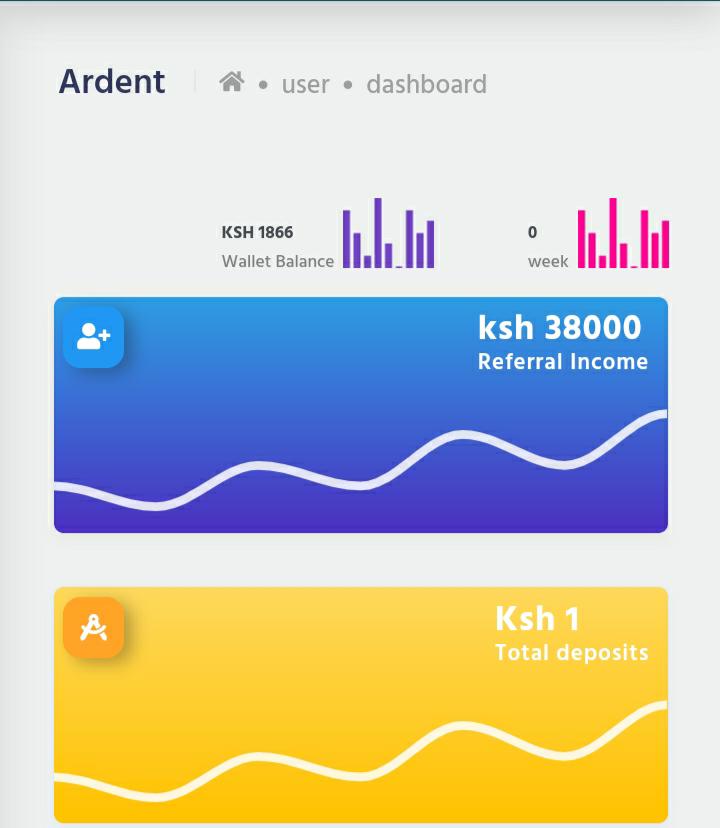Open the dashboard breadcrumb link
Image resolution: width=720 pixels, height=828 pixels.
click(426, 84)
